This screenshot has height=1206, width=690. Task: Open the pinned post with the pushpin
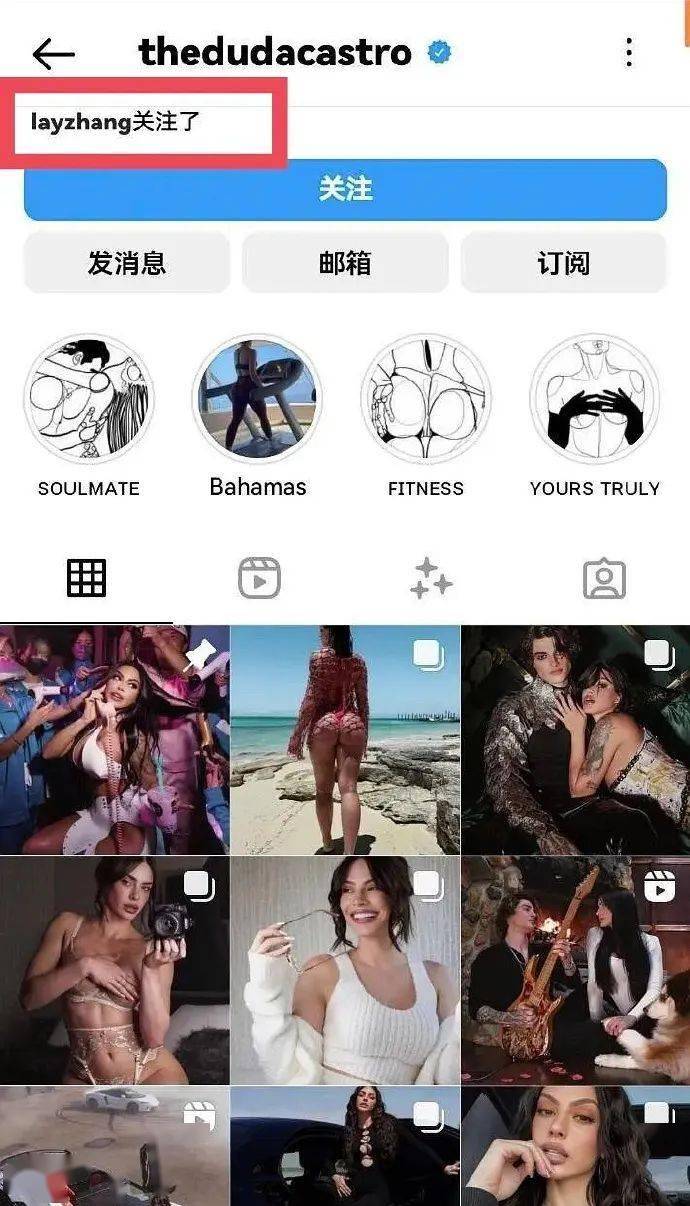click(x=114, y=740)
